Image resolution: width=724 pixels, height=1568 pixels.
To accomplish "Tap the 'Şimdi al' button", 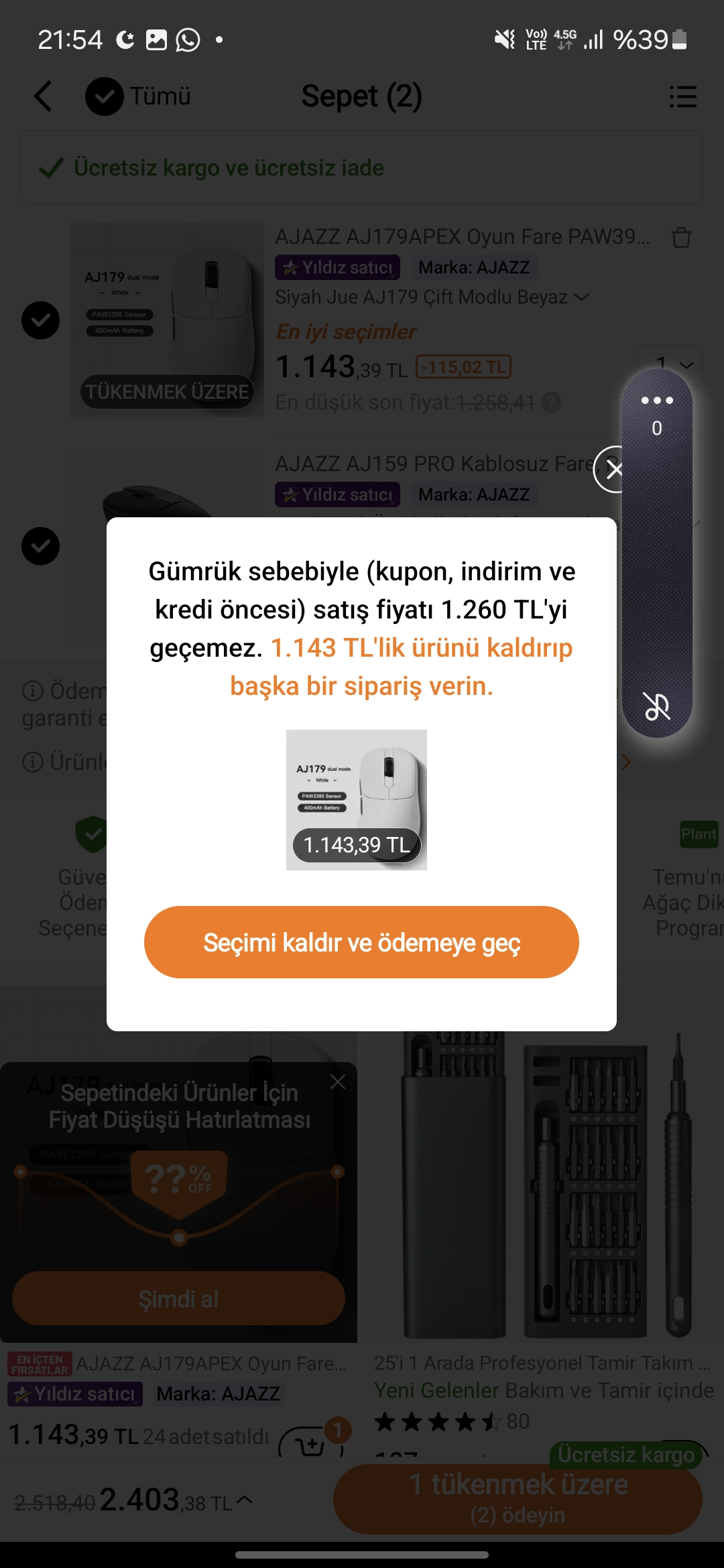I will click(x=178, y=1299).
